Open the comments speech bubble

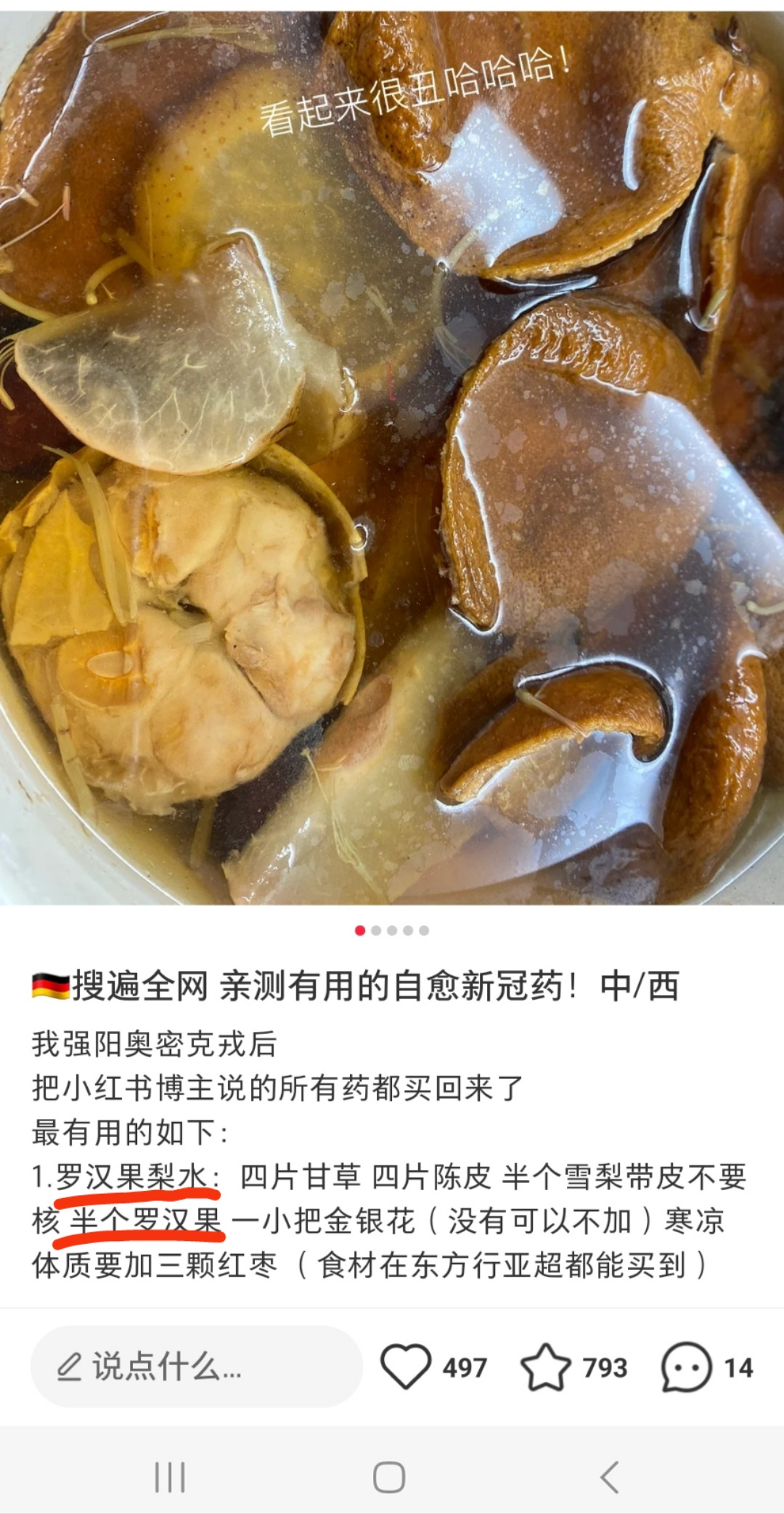(x=686, y=1367)
